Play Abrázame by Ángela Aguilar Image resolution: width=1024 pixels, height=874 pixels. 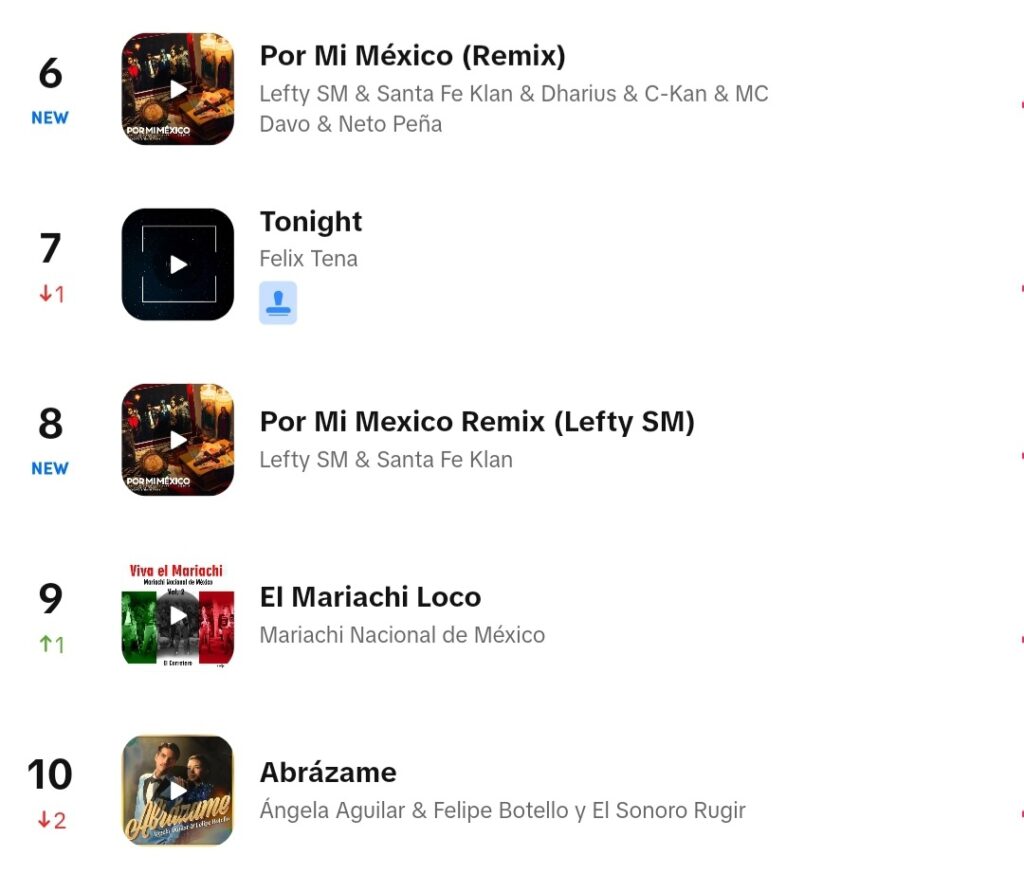click(178, 790)
